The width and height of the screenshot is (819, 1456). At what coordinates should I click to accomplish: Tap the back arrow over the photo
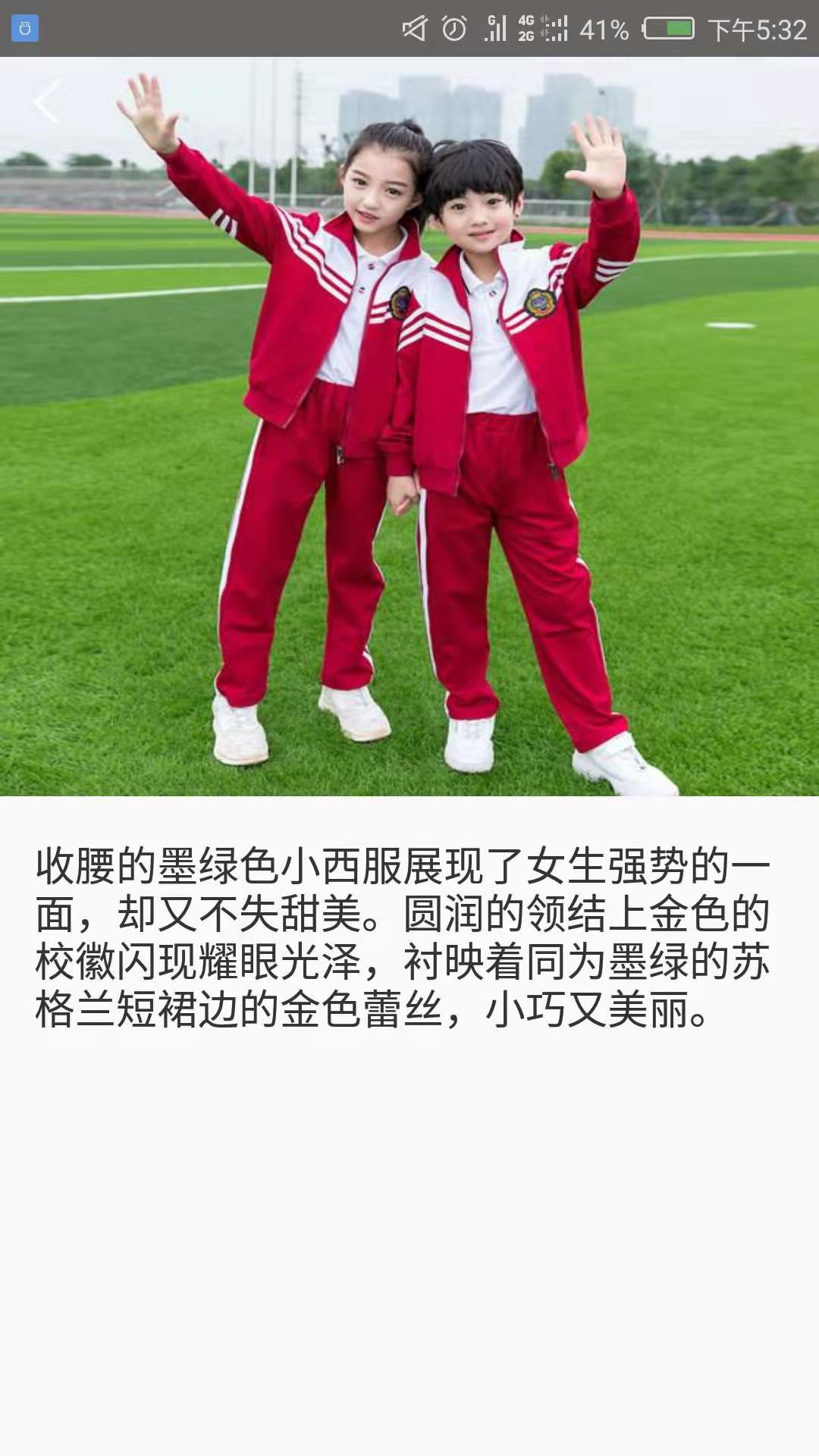click(x=47, y=102)
